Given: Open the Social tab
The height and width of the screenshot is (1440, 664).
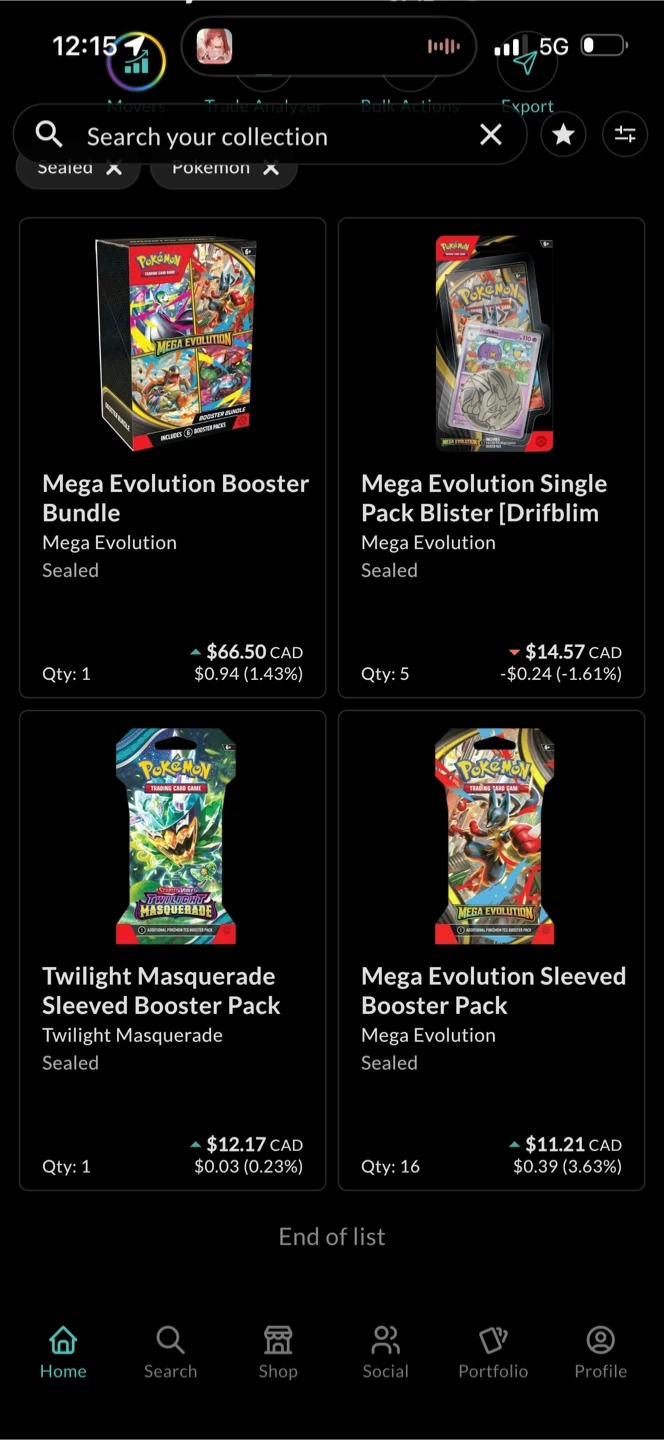Looking at the screenshot, I should point(385,1353).
